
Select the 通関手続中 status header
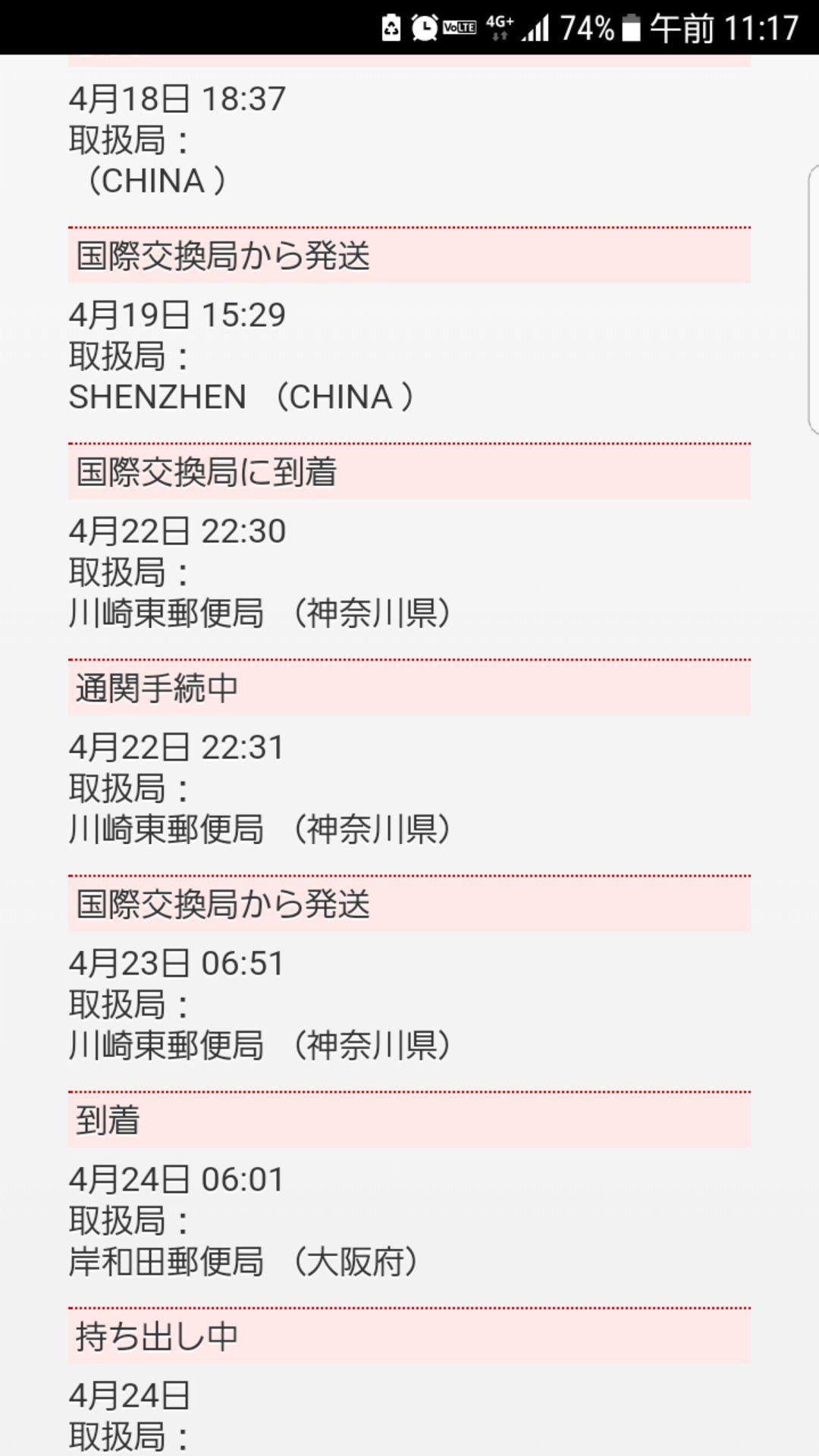click(156, 687)
